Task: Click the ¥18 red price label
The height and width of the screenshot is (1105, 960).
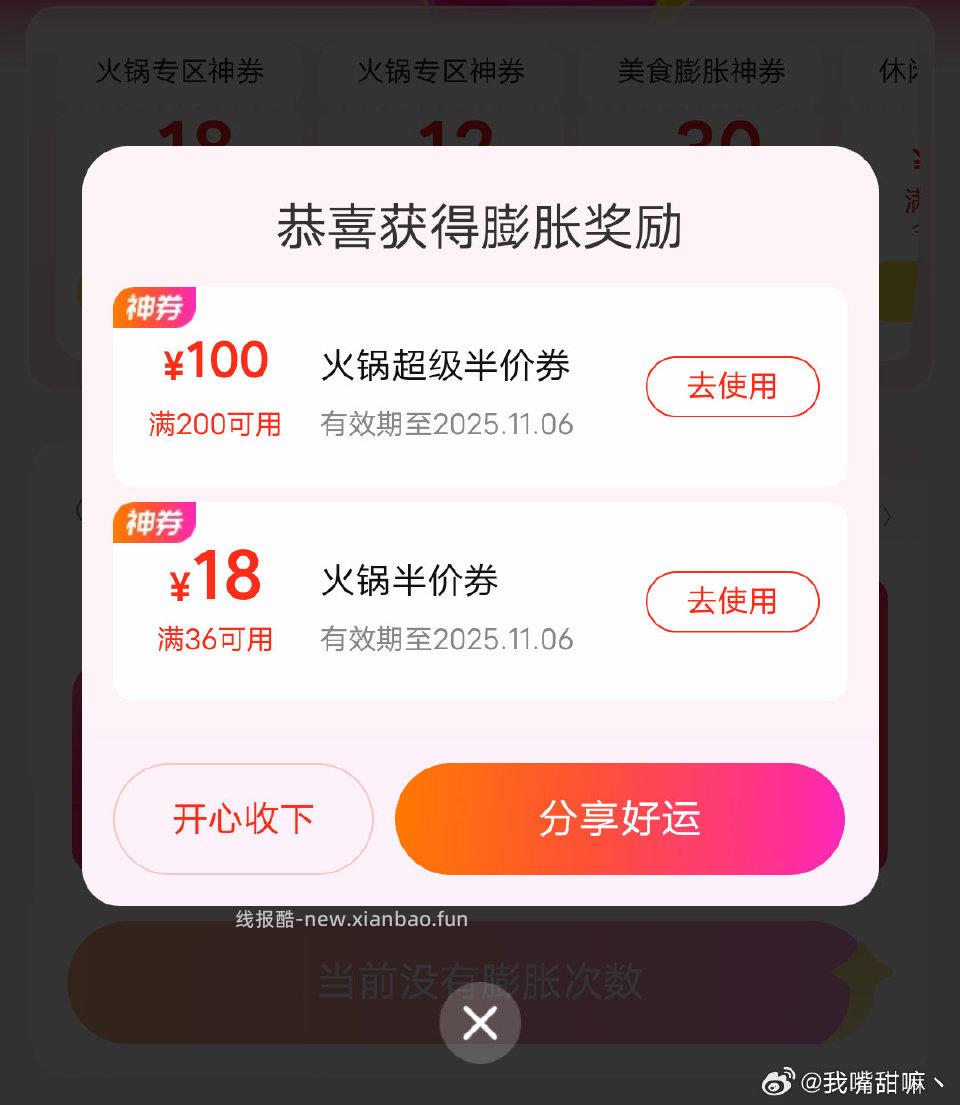Action: pos(213,577)
